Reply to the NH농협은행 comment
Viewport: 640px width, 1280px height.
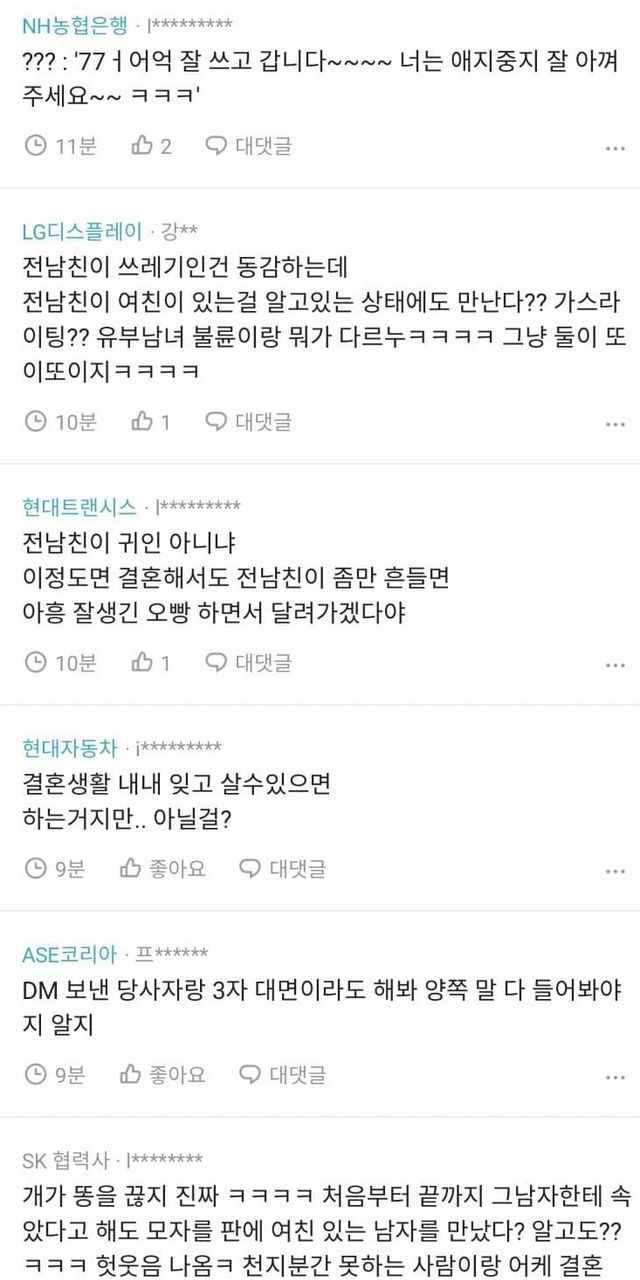pos(249,146)
